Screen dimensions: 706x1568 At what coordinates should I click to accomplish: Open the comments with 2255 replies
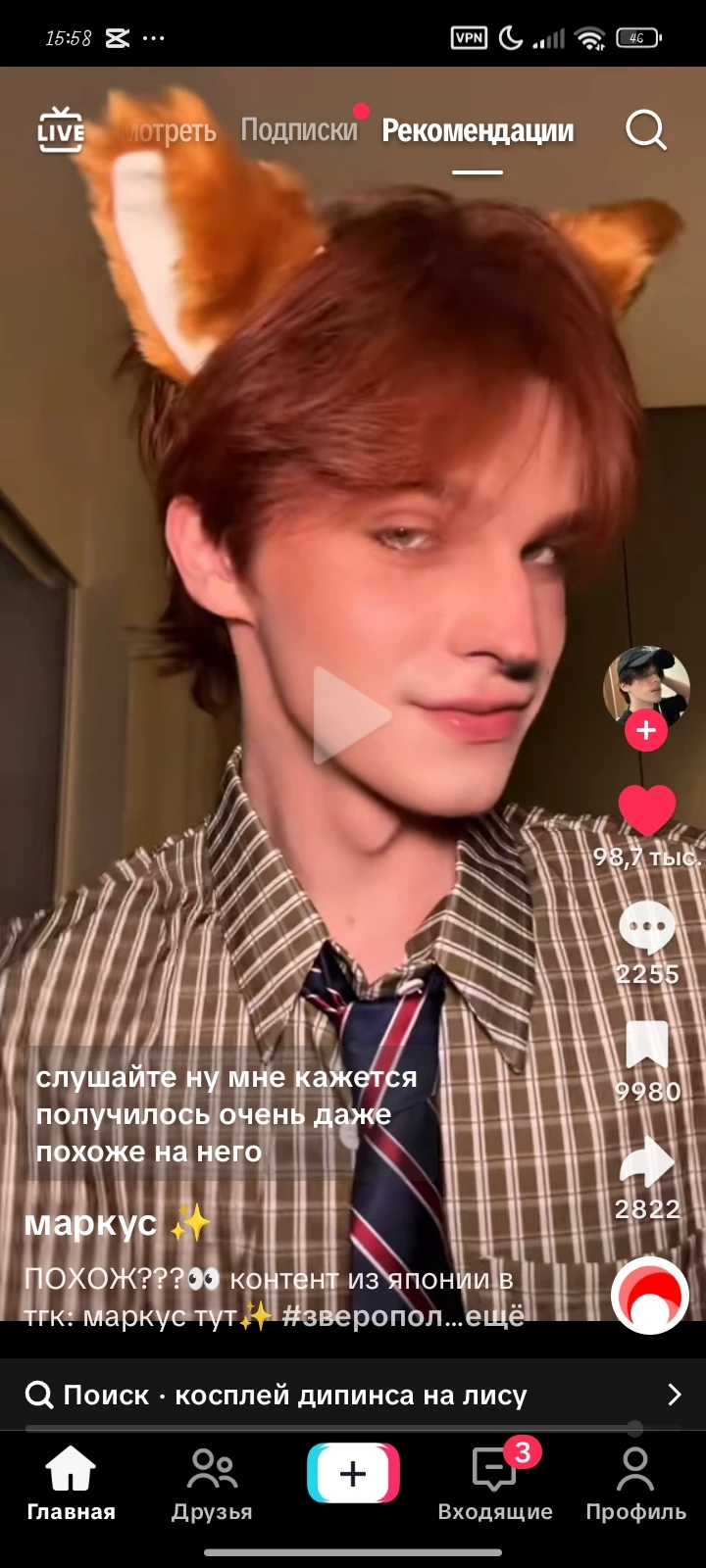[646, 927]
